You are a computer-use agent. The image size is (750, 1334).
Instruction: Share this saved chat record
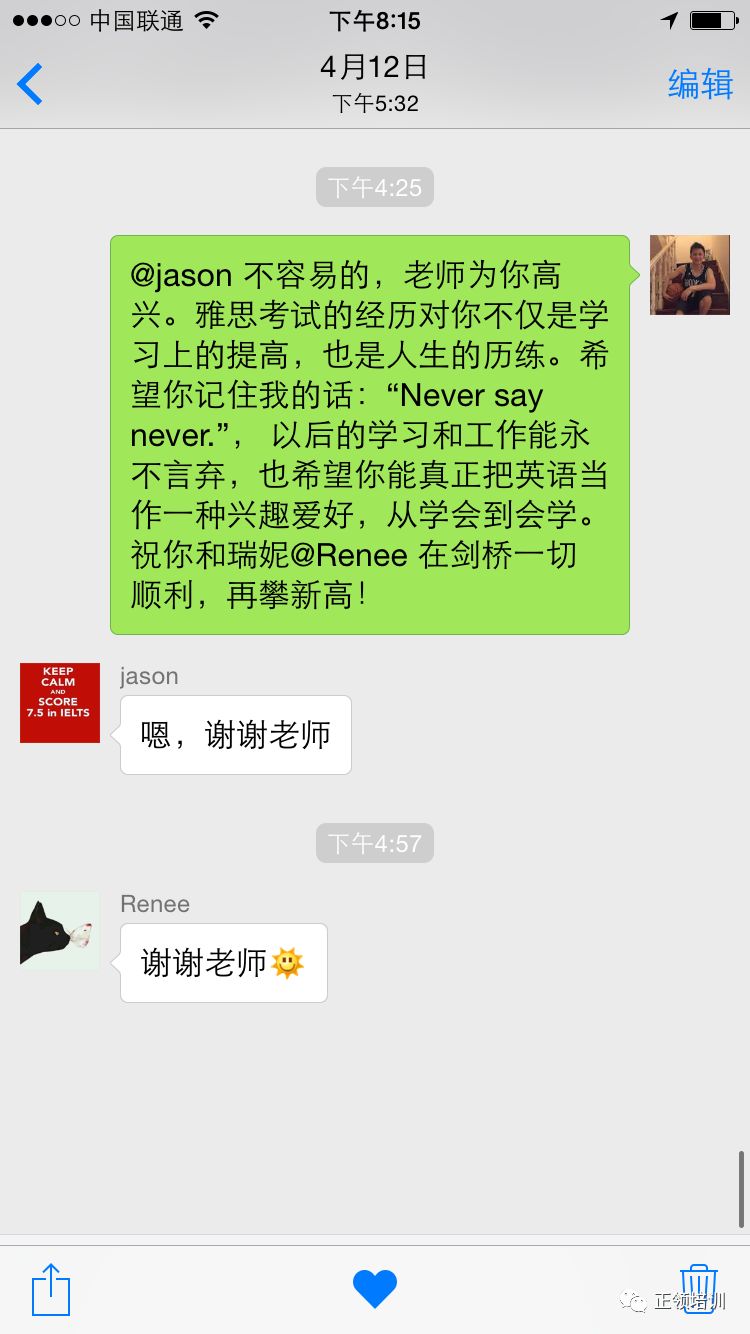[51, 1289]
